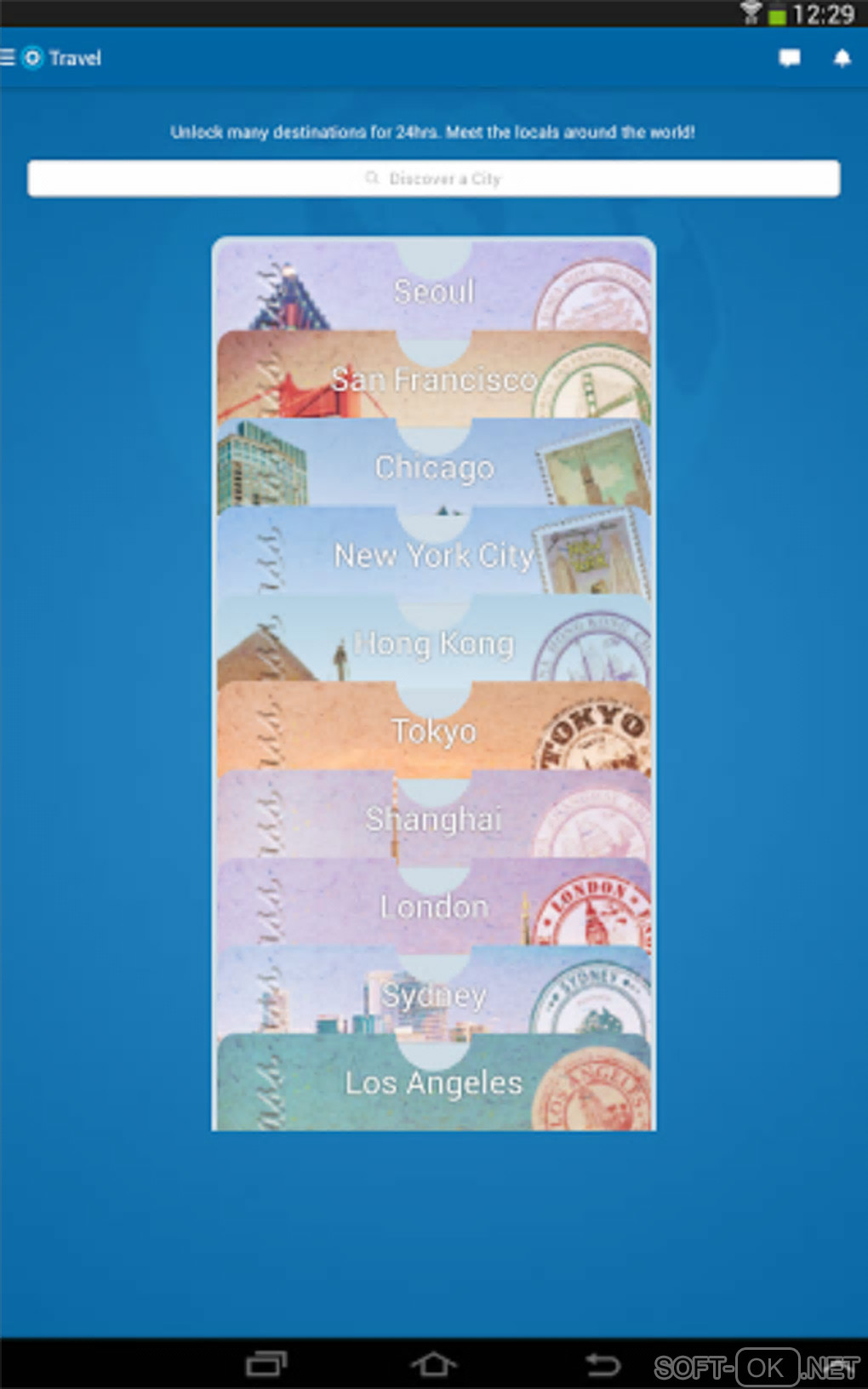The image size is (868, 1389).
Task: Choose the Sydney destination card
Action: 433,995
